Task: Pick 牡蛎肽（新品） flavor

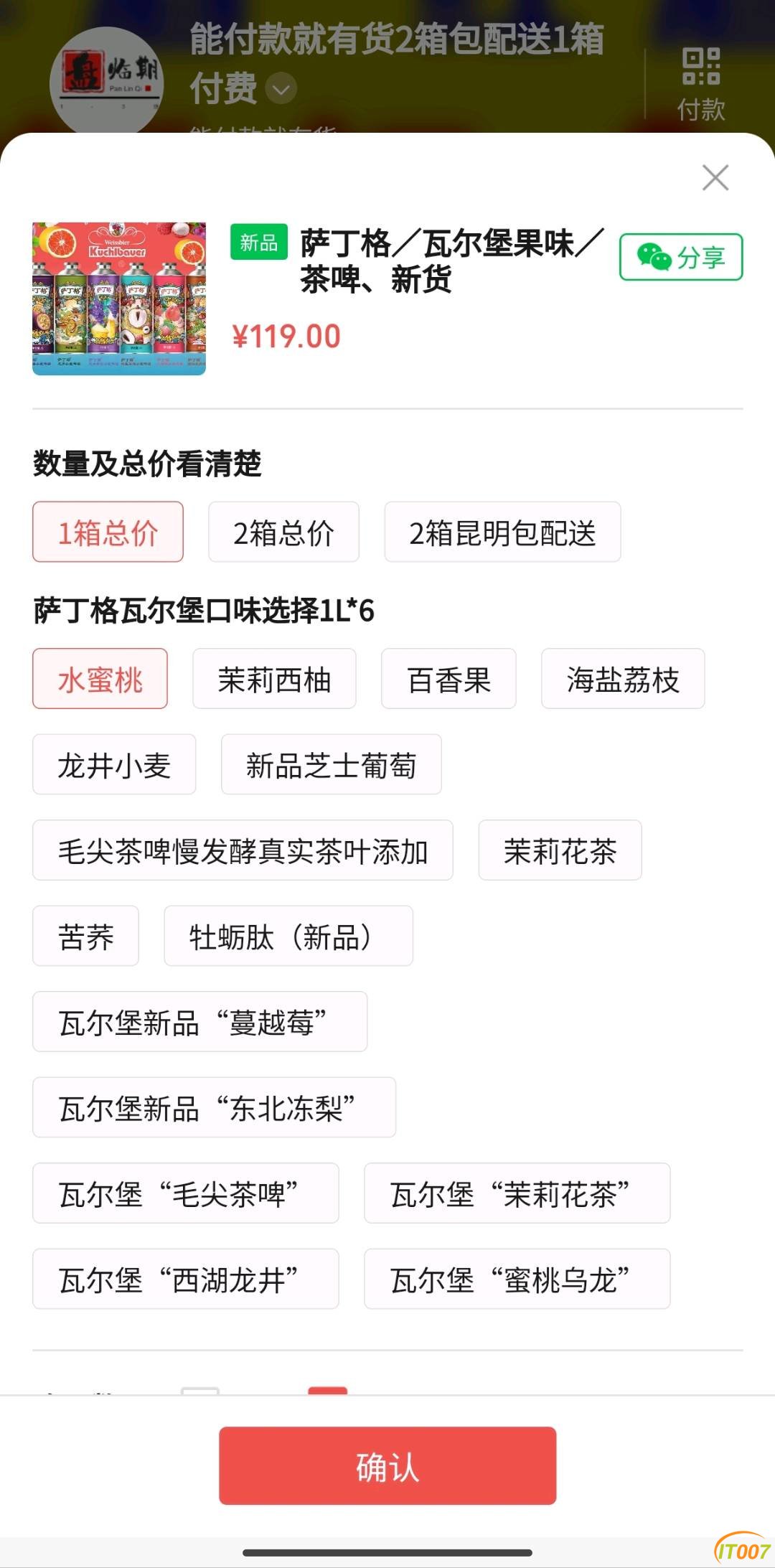Action: [x=288, y=936]
